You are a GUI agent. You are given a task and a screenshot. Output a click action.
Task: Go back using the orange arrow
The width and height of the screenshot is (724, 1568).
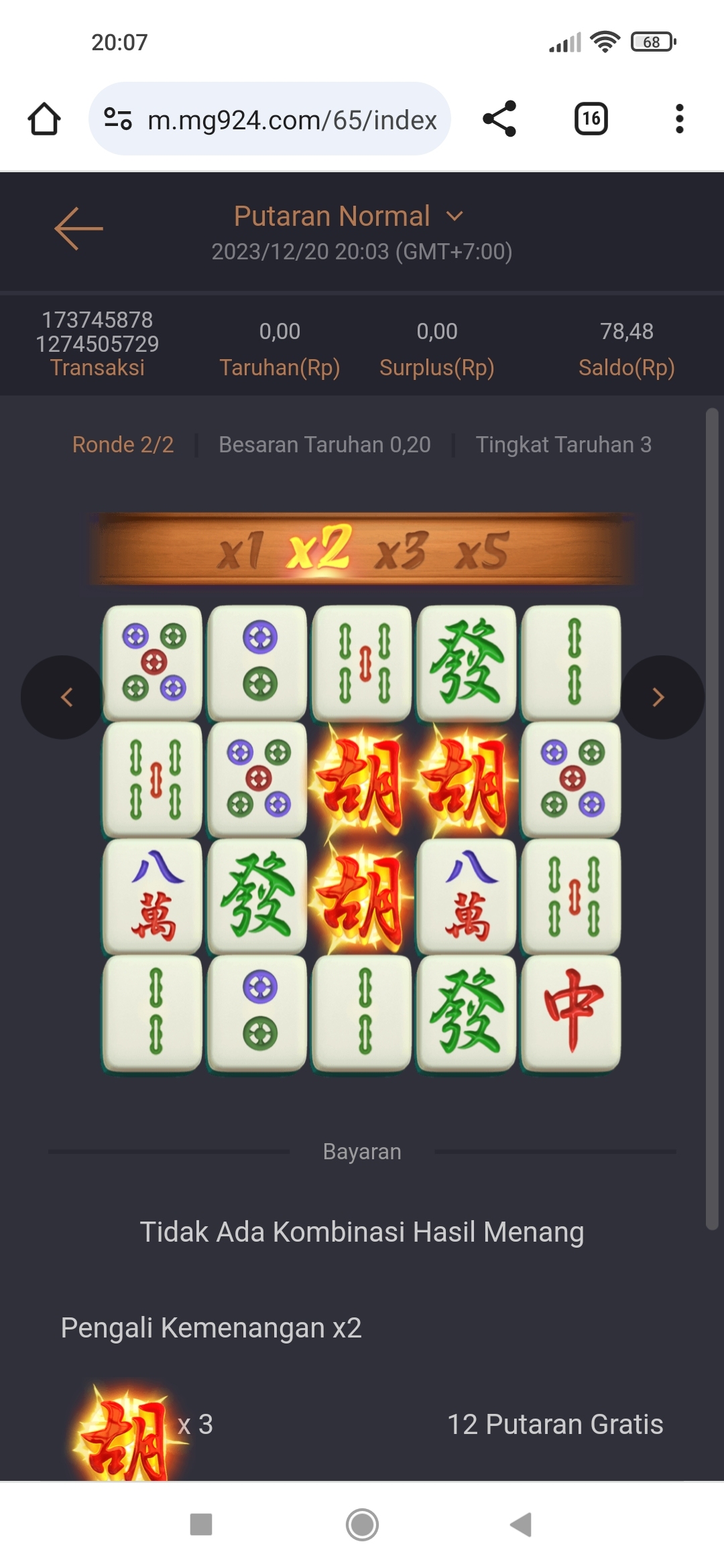tap(78, 228)
